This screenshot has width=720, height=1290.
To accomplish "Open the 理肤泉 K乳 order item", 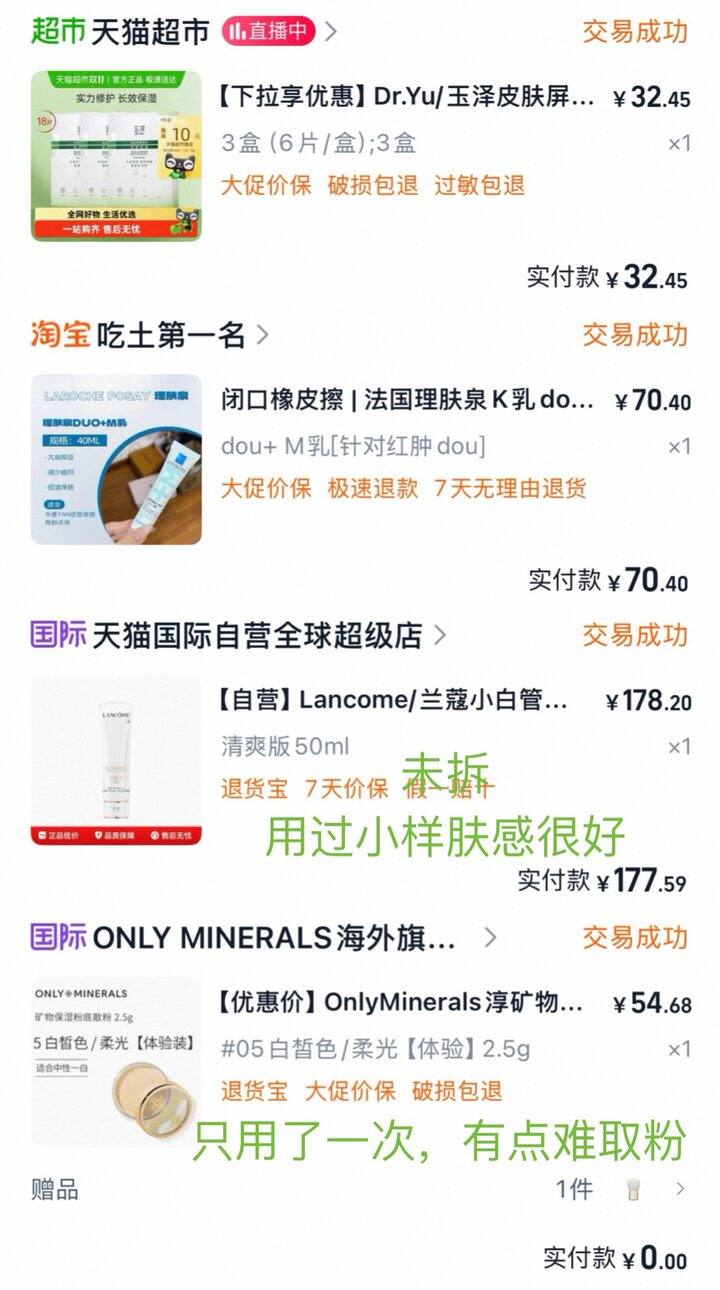I will coord(406,401).
